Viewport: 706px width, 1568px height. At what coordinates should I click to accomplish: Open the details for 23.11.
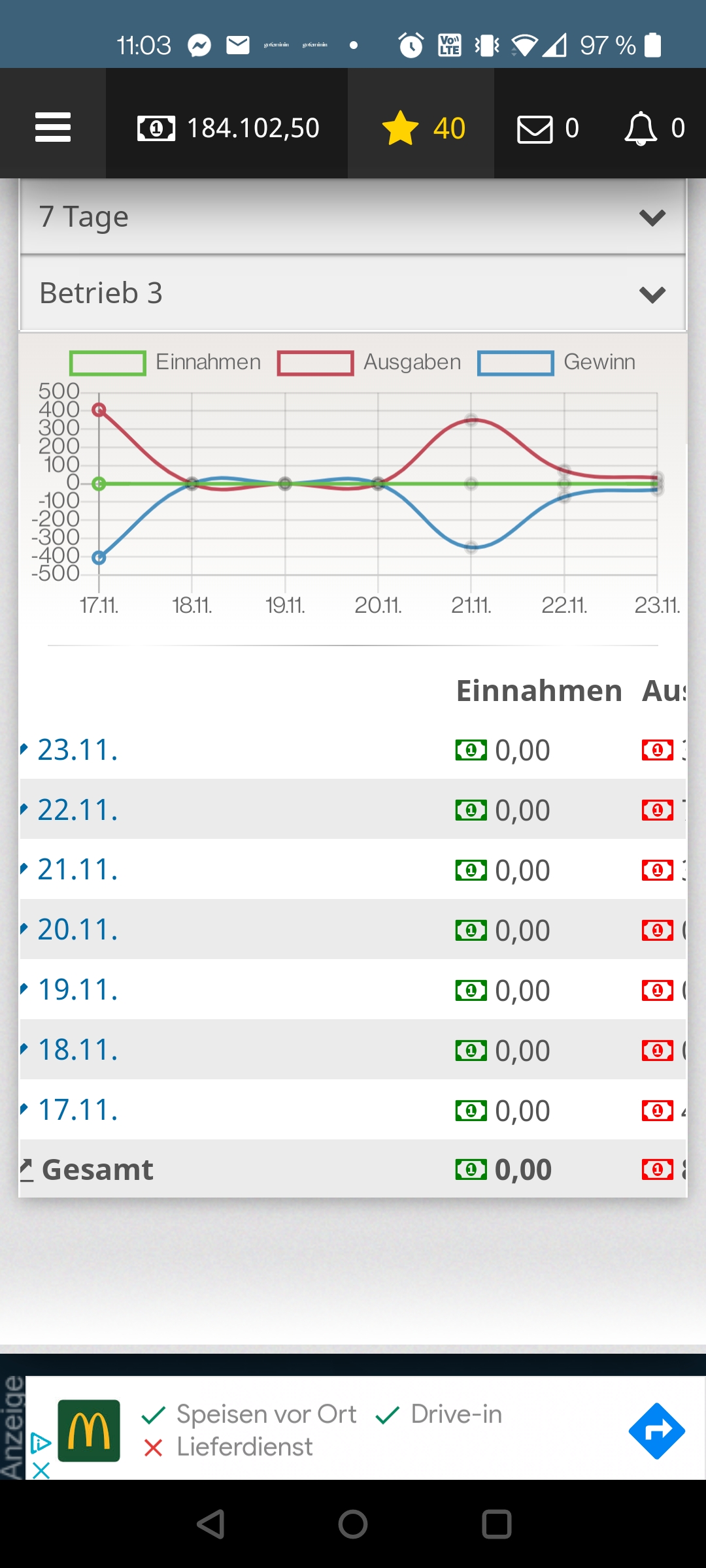click(x=77, y=749)
